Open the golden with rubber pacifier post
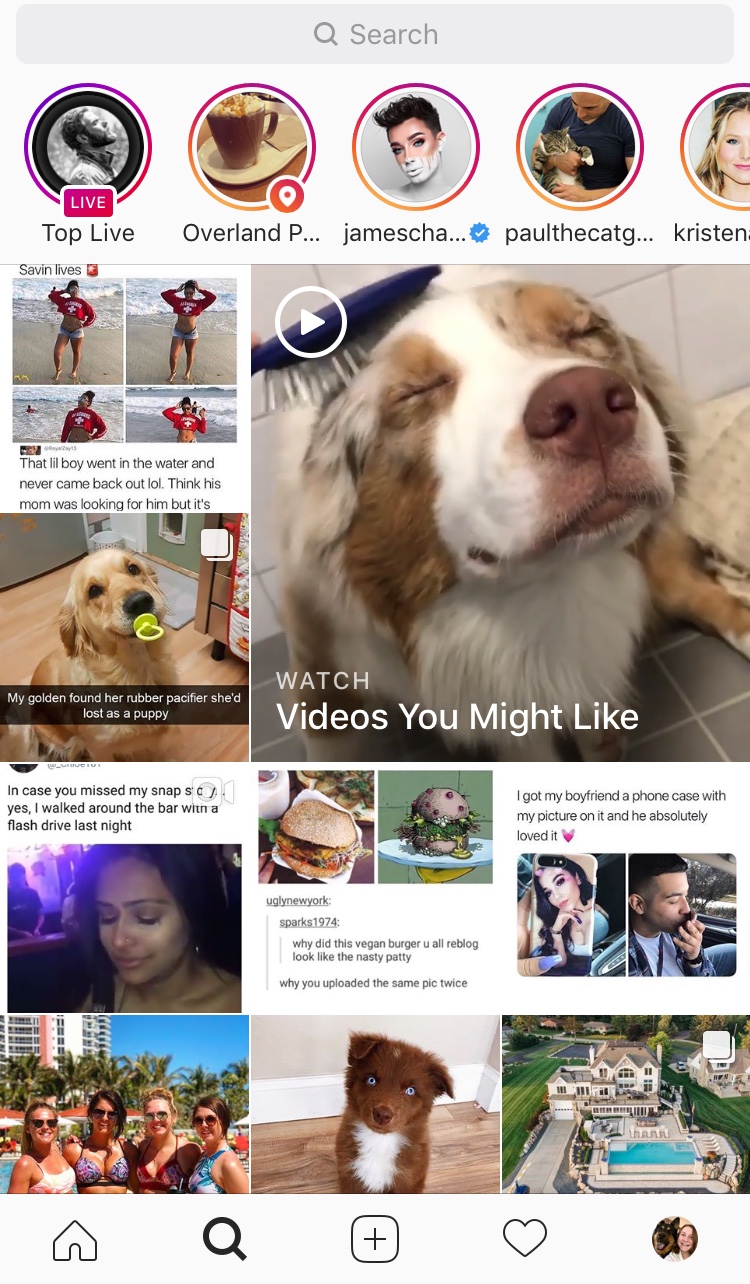Viewport: 750px width, 1284px height. 124,637
